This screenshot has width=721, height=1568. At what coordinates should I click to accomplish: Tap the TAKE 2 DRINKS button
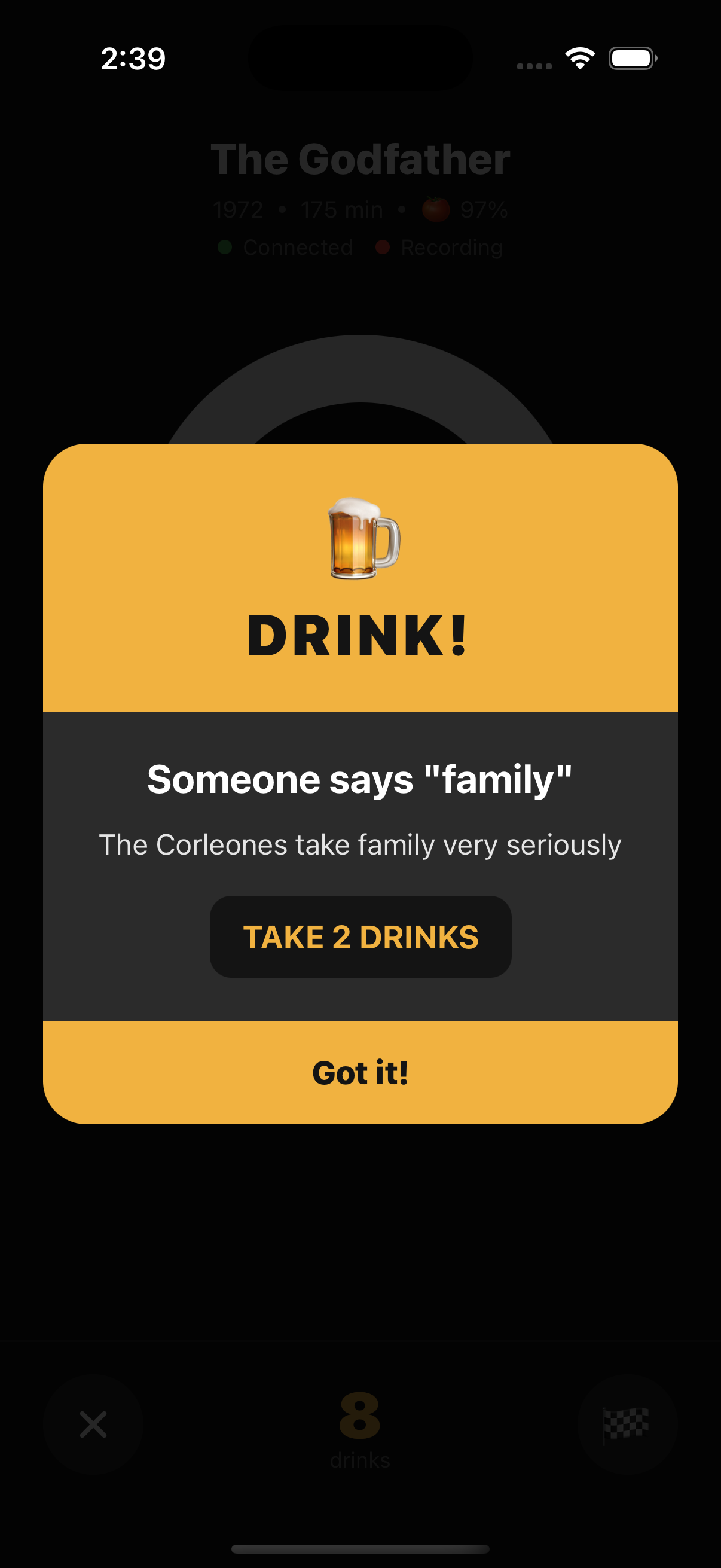[360, 936]
